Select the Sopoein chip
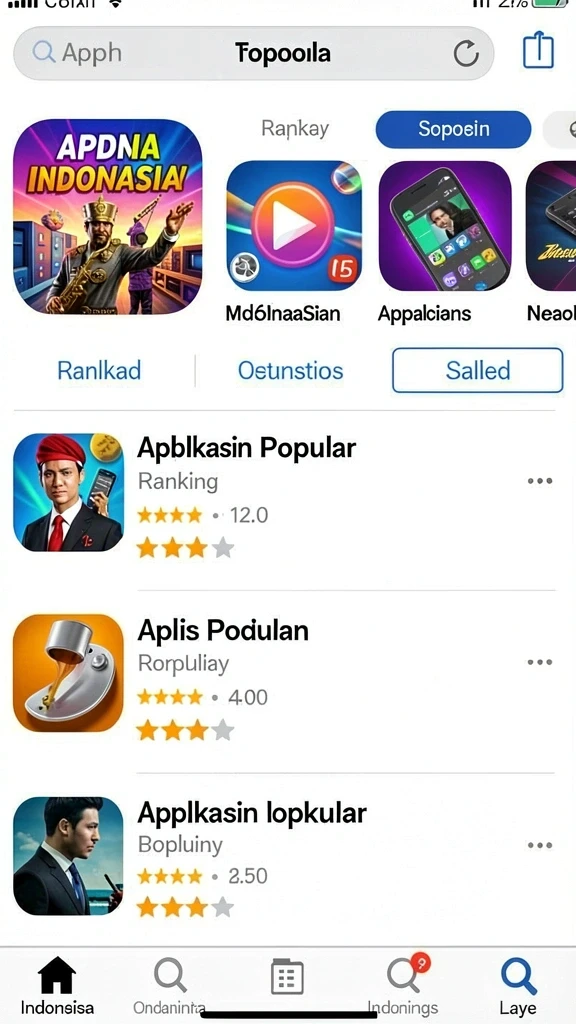The height and width of the screenshot is (1024, 576). click(x=453, y=129)
